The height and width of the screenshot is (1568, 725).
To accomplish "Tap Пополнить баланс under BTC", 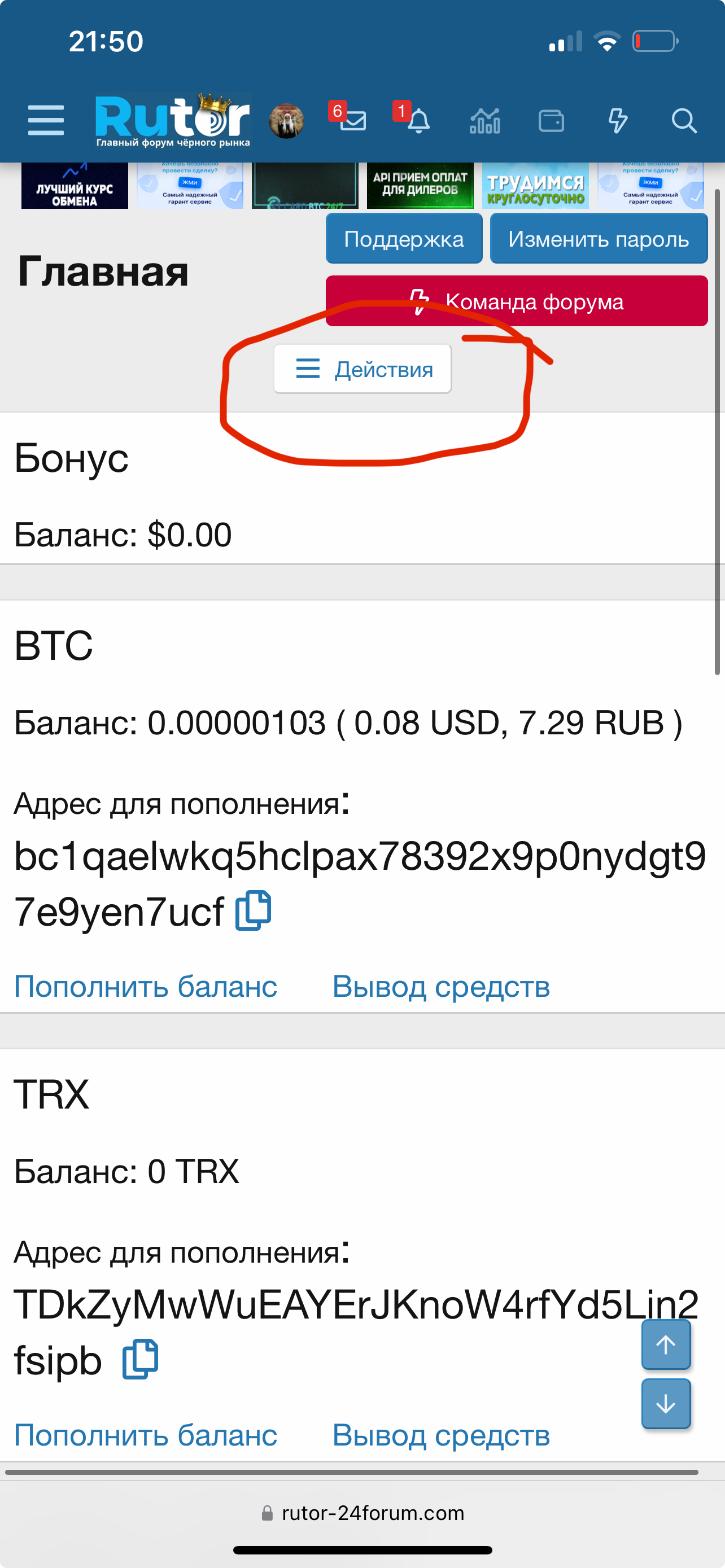I will pos(146,986).
